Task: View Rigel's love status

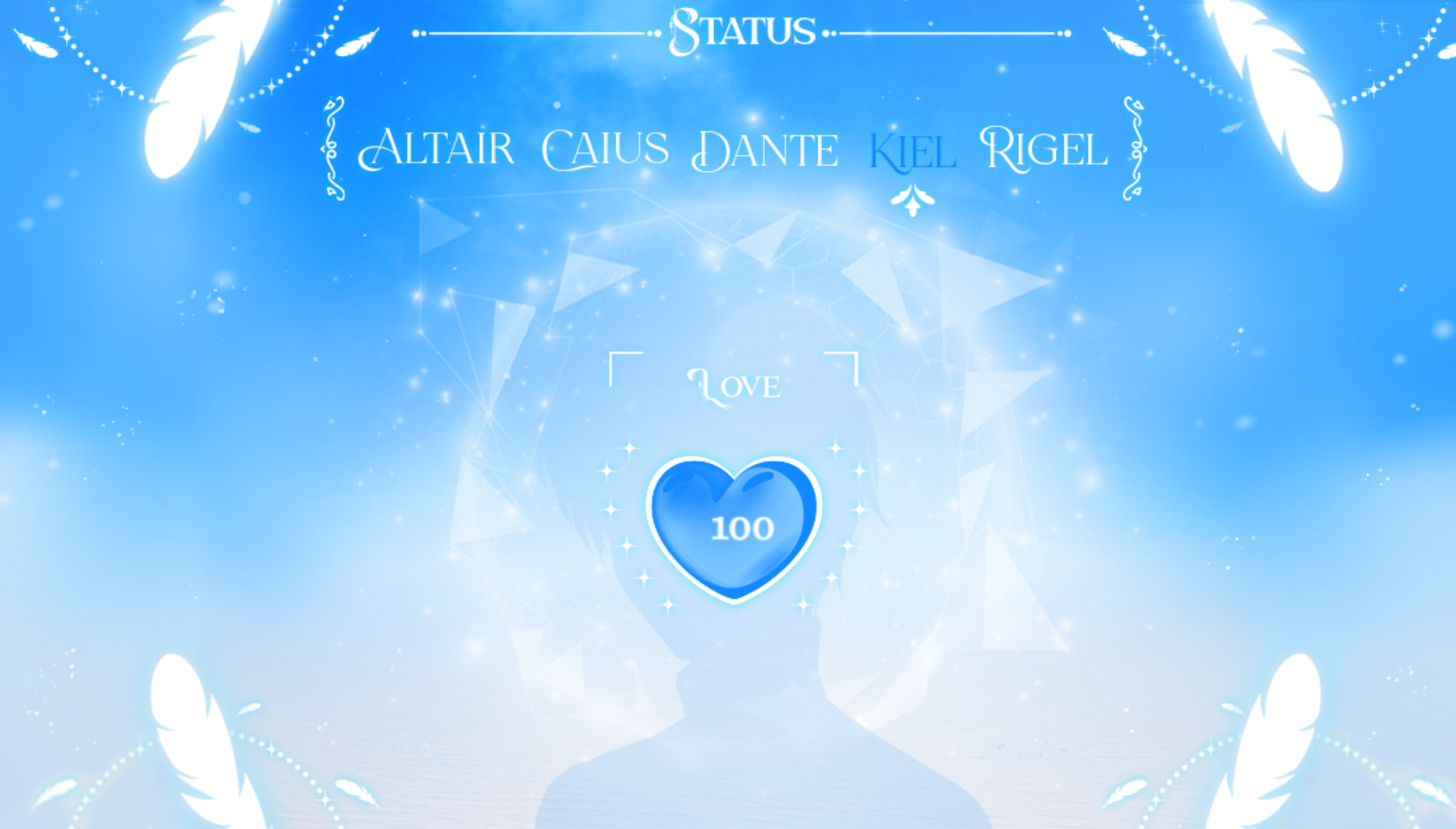Action: click(1043, 148)
